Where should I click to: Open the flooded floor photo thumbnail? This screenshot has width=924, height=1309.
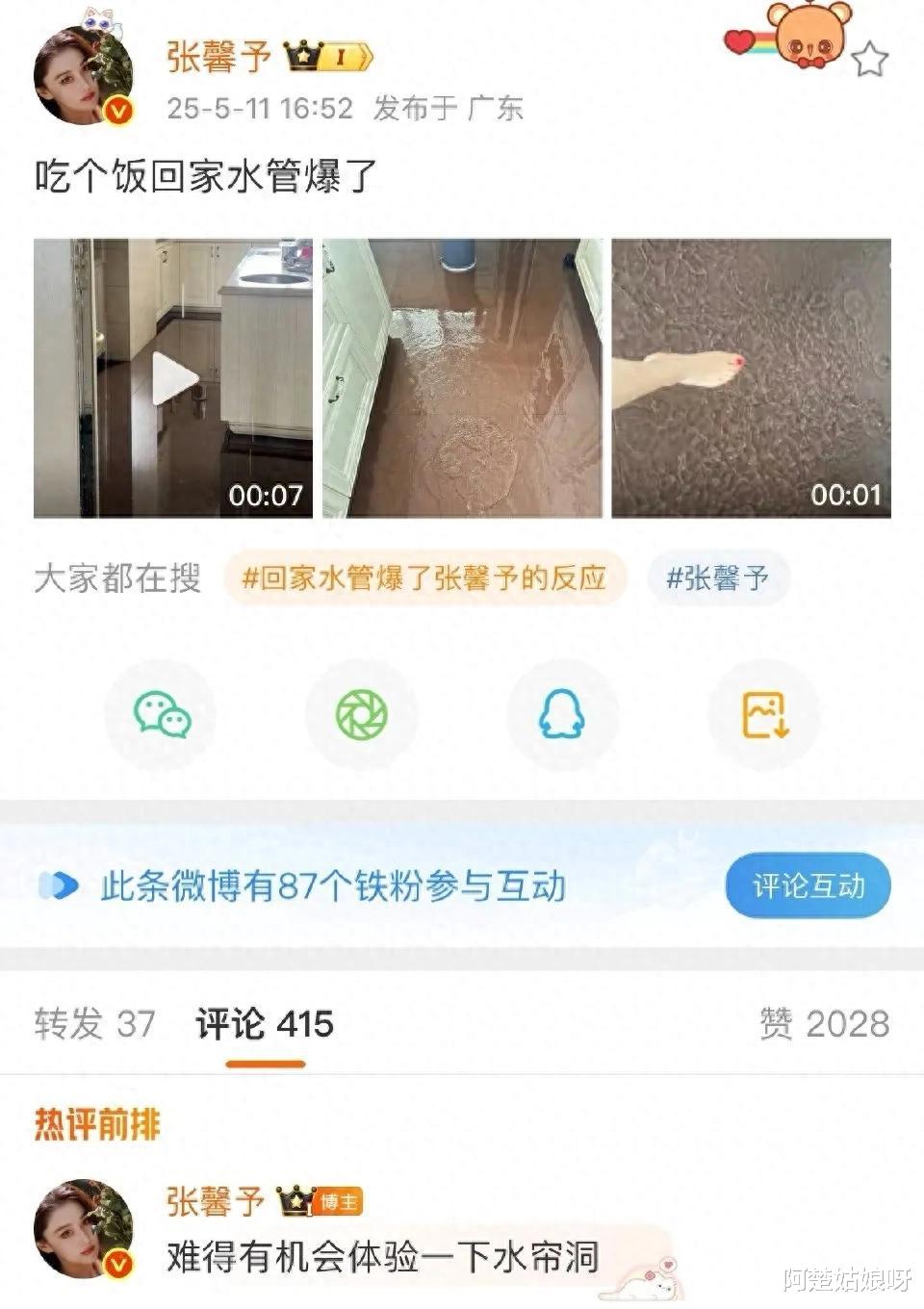(464, 377)
